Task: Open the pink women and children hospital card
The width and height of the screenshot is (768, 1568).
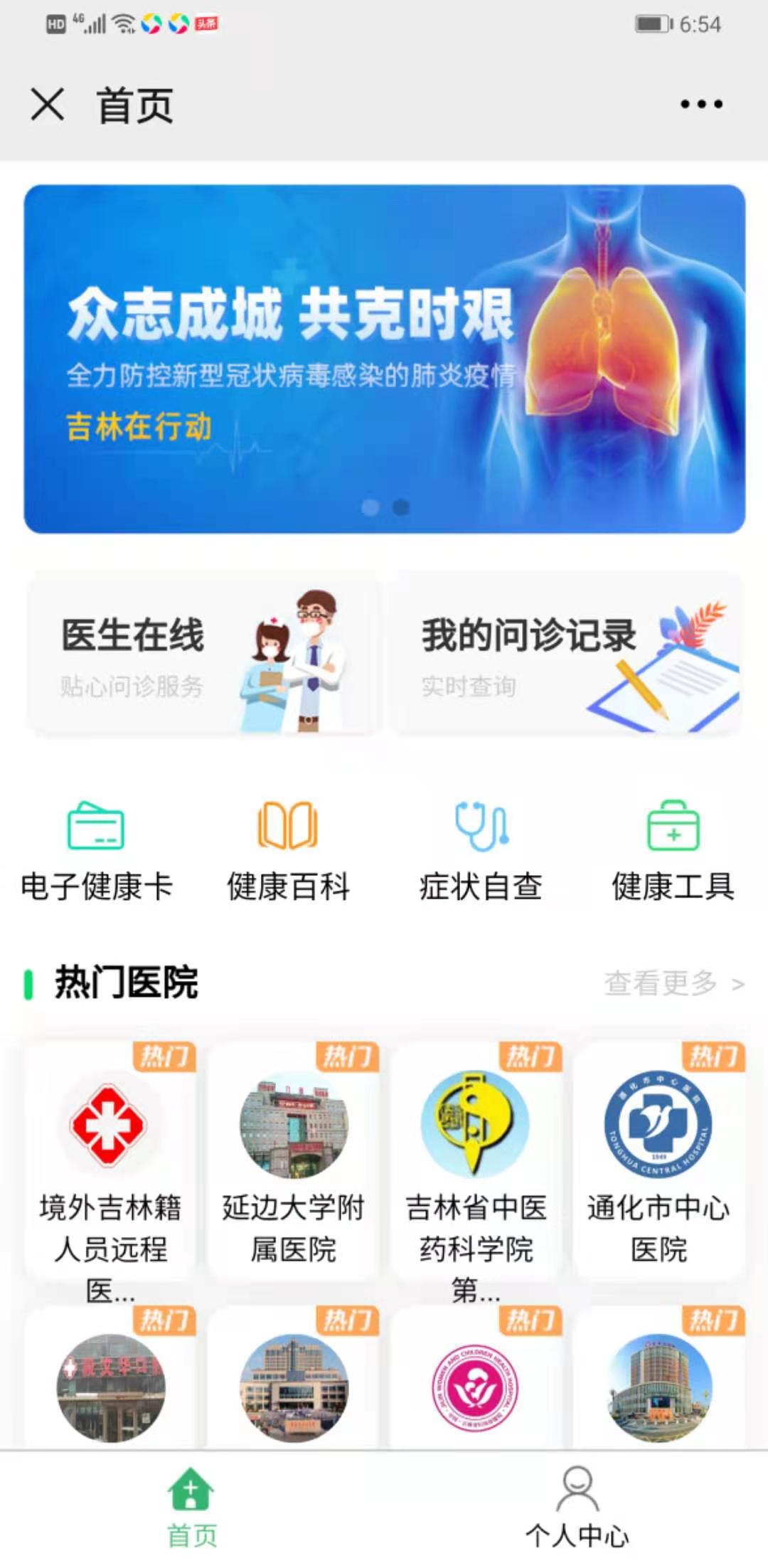Action: (x=475, y=1387)
